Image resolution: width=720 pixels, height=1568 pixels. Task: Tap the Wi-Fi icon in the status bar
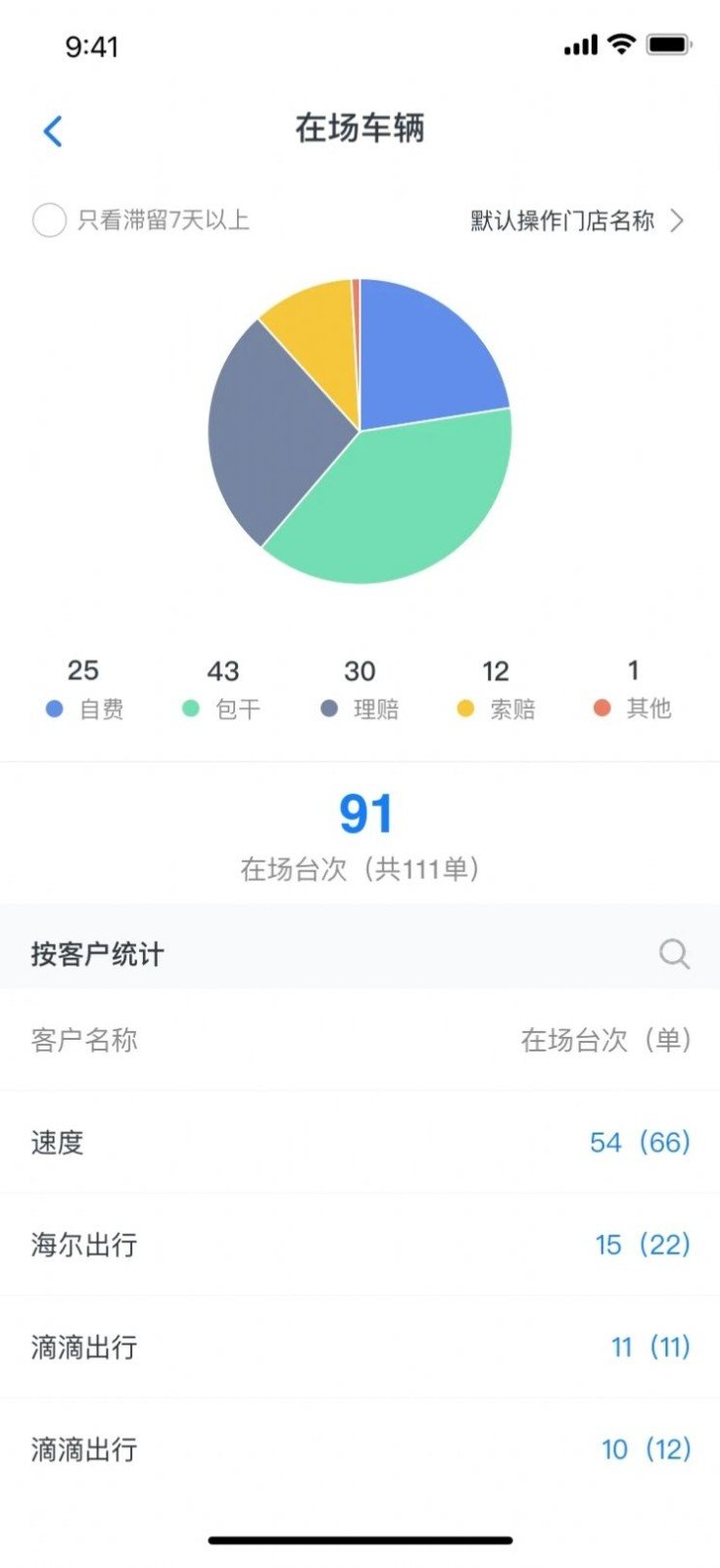621,44
